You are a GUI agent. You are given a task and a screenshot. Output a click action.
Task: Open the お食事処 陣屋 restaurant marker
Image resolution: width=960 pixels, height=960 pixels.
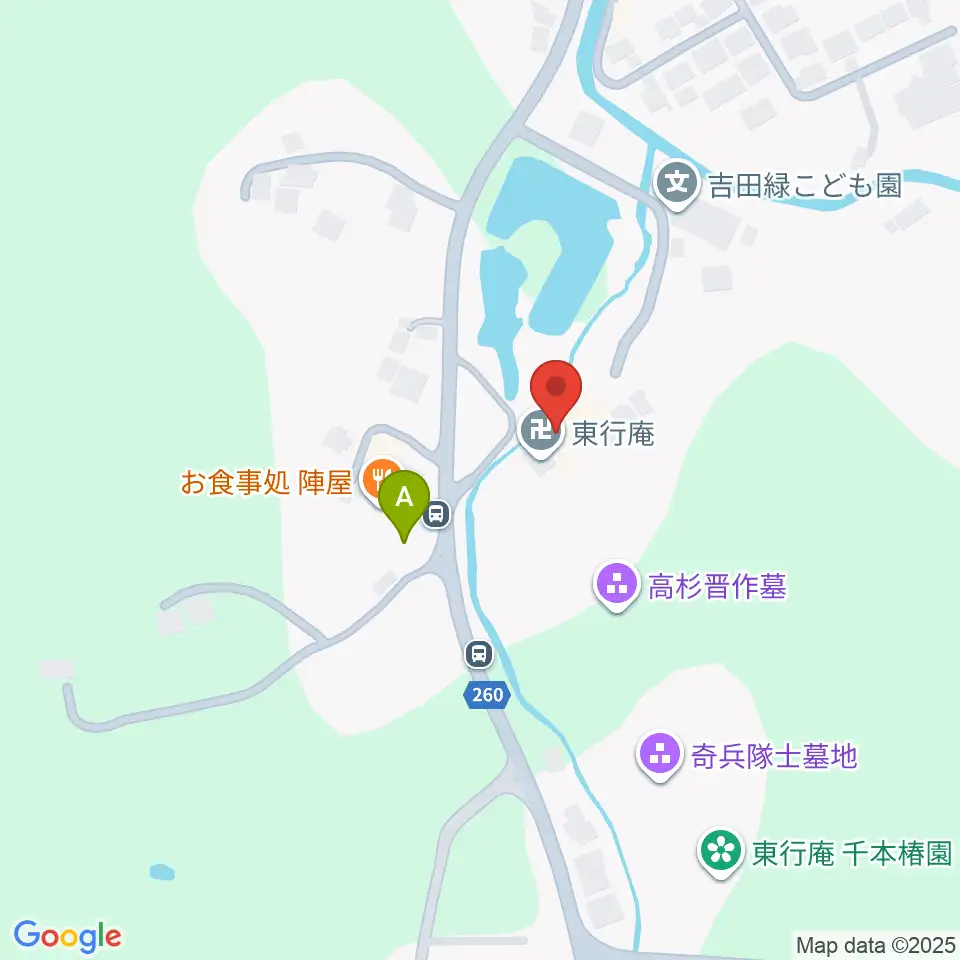tap(380, 479)
